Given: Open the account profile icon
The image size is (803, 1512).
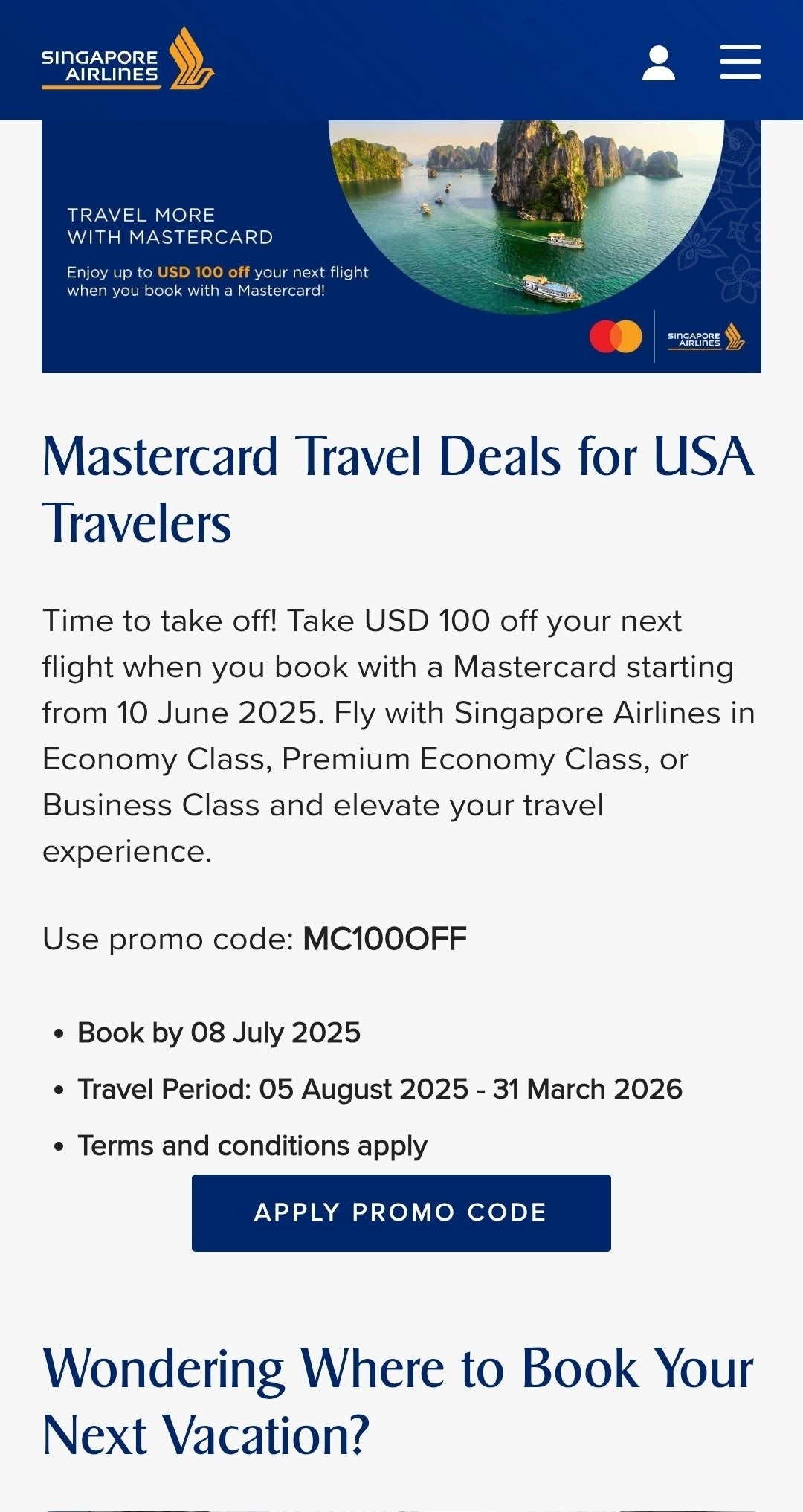Looking at the screenshot, I should point(658,62).
